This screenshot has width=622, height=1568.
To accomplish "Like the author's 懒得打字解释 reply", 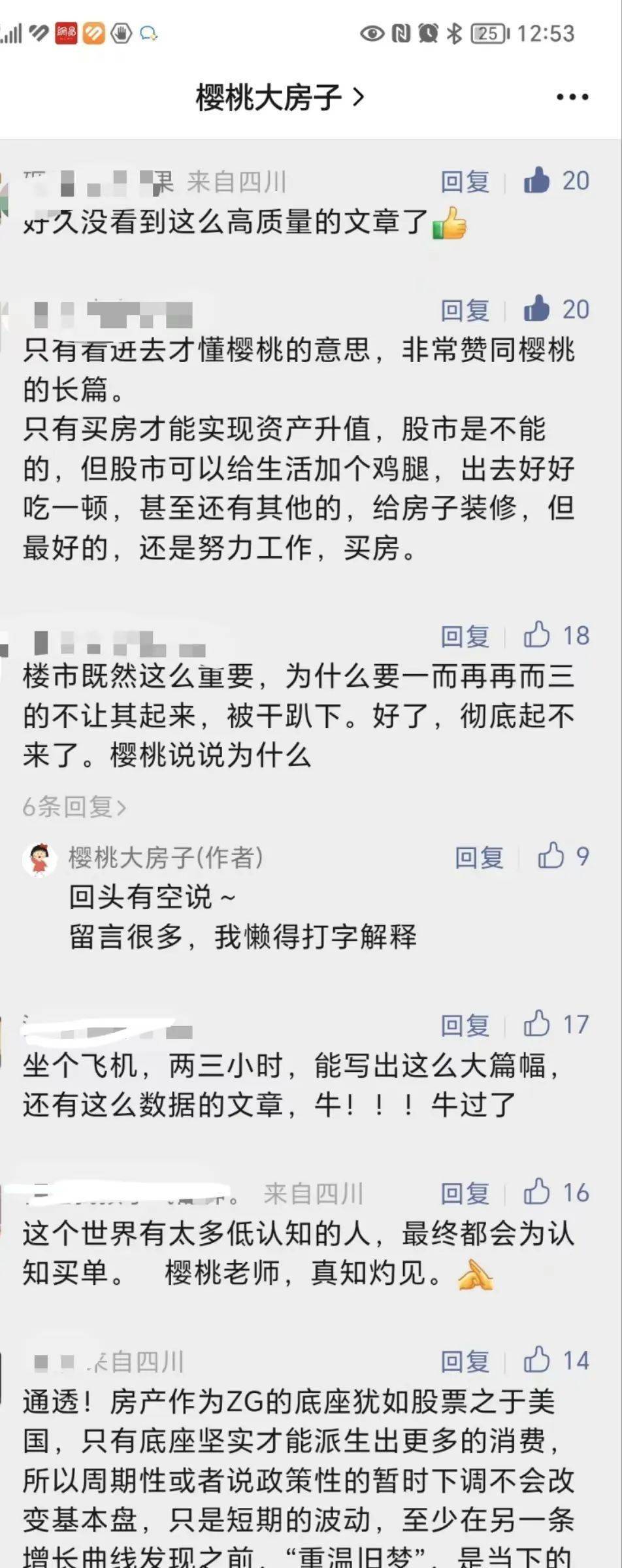I will 551,856.
